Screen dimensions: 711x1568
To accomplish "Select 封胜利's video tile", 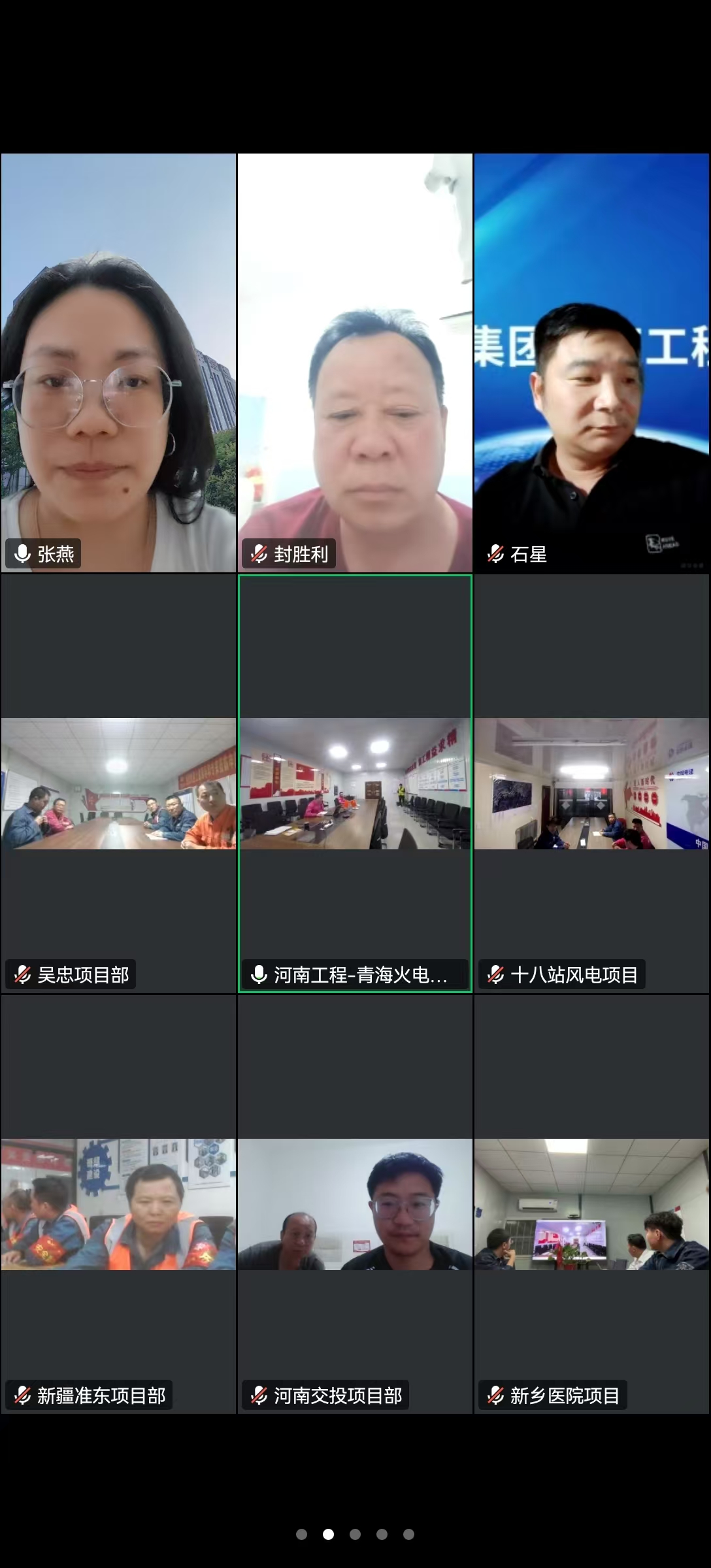I will click(x=355, y=363).
